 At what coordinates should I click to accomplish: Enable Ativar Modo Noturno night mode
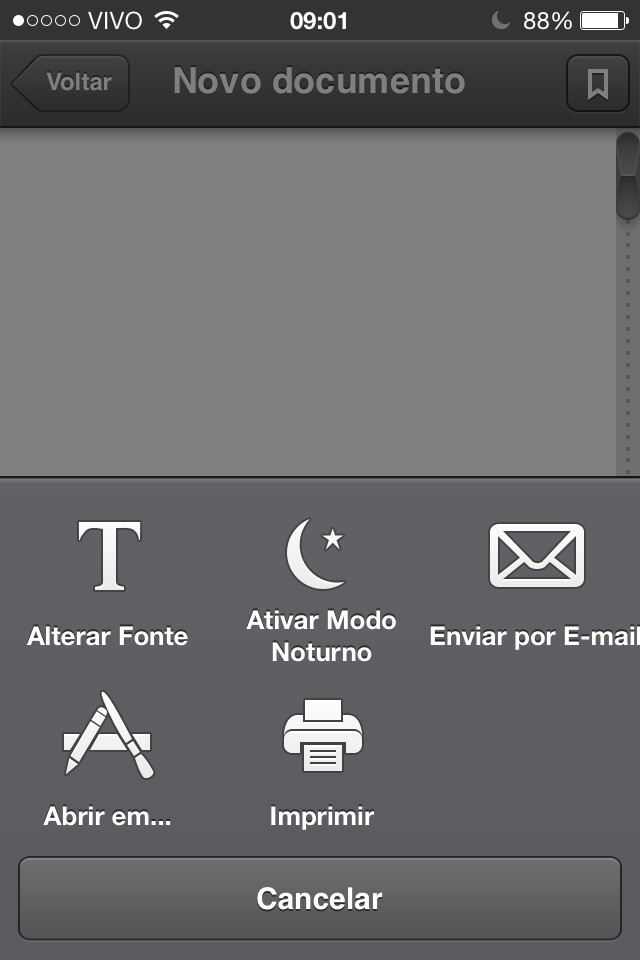(x=321, y=588)
